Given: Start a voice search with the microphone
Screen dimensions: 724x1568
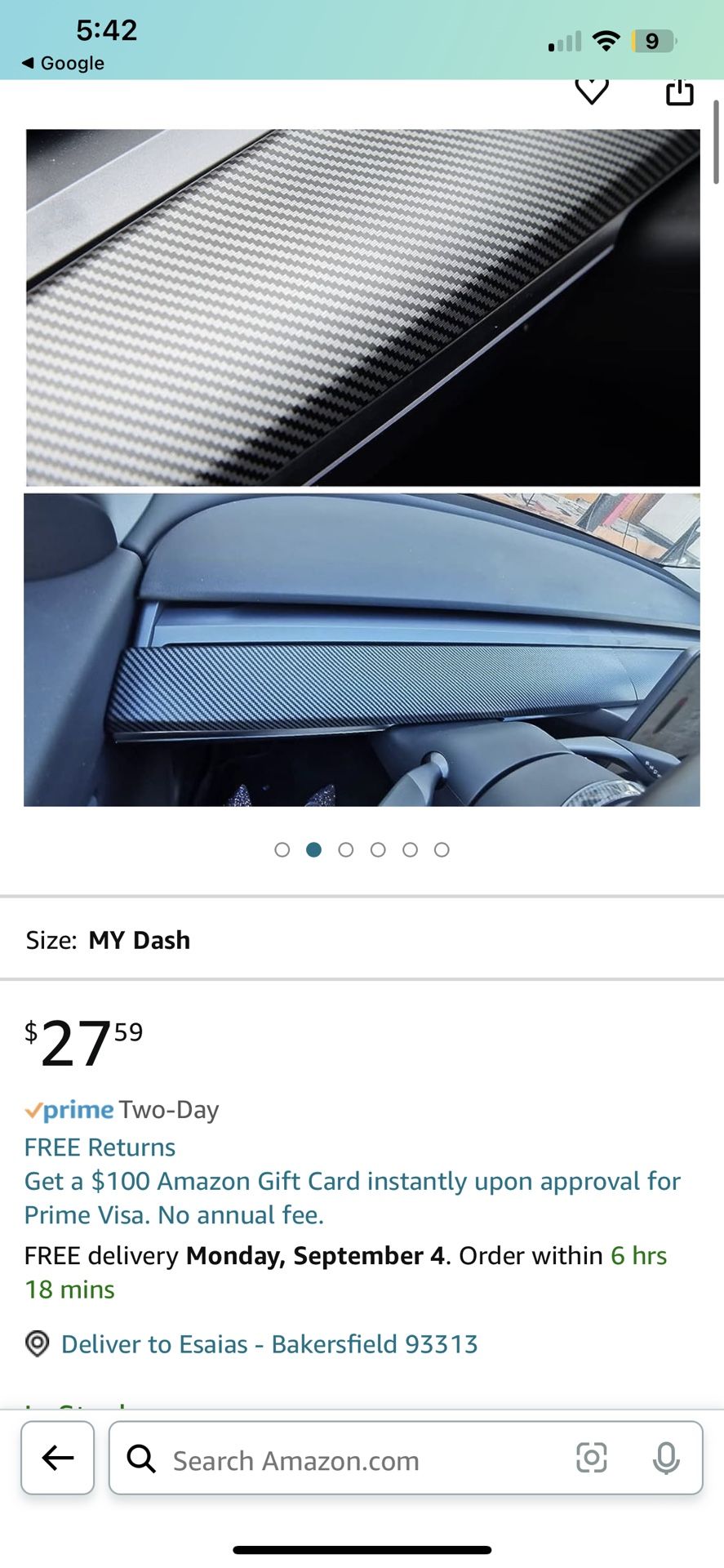Looking at the screenshot, I should [x=666, y=1458].
